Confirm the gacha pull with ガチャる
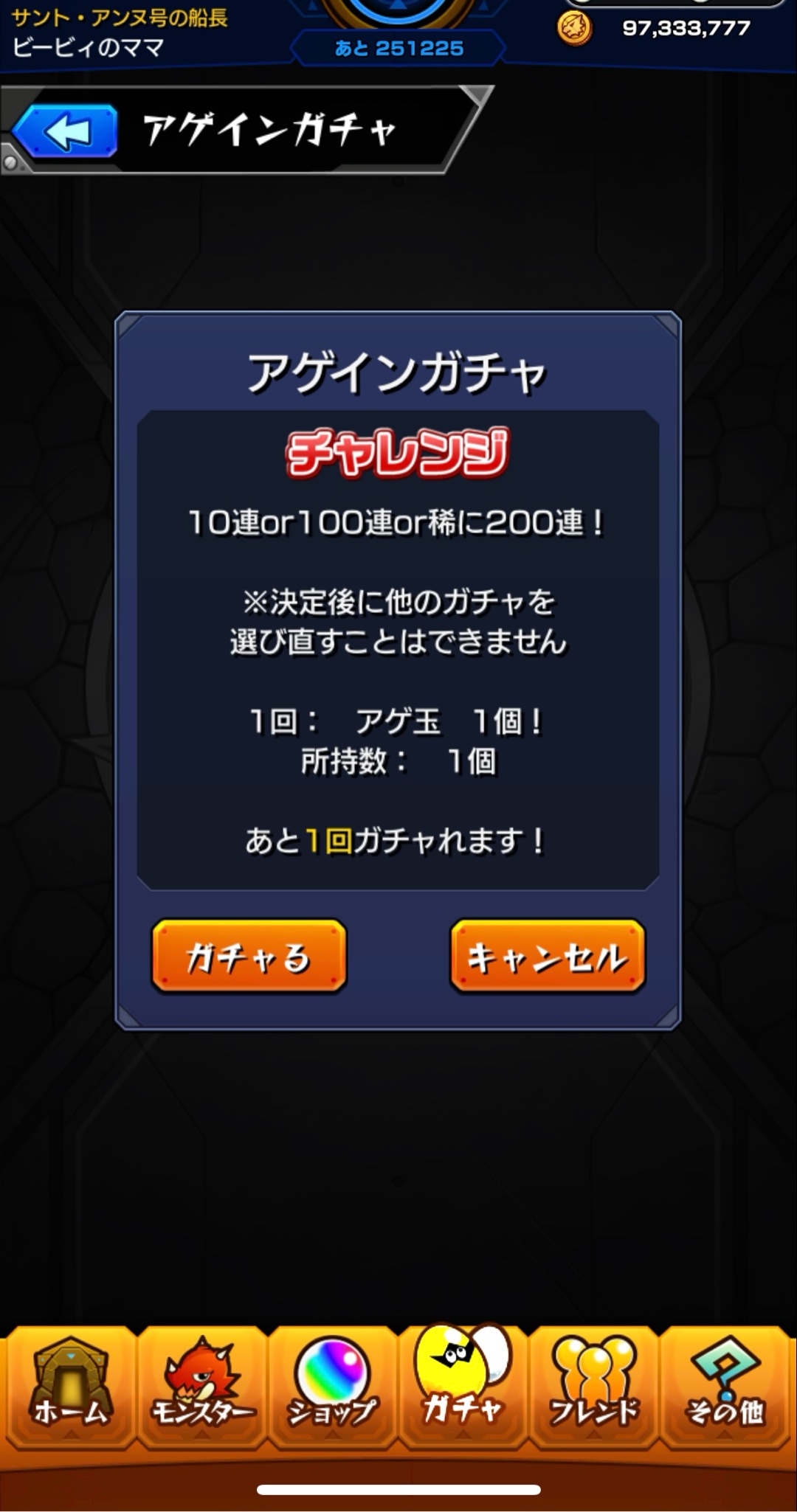 click(249, 956)
